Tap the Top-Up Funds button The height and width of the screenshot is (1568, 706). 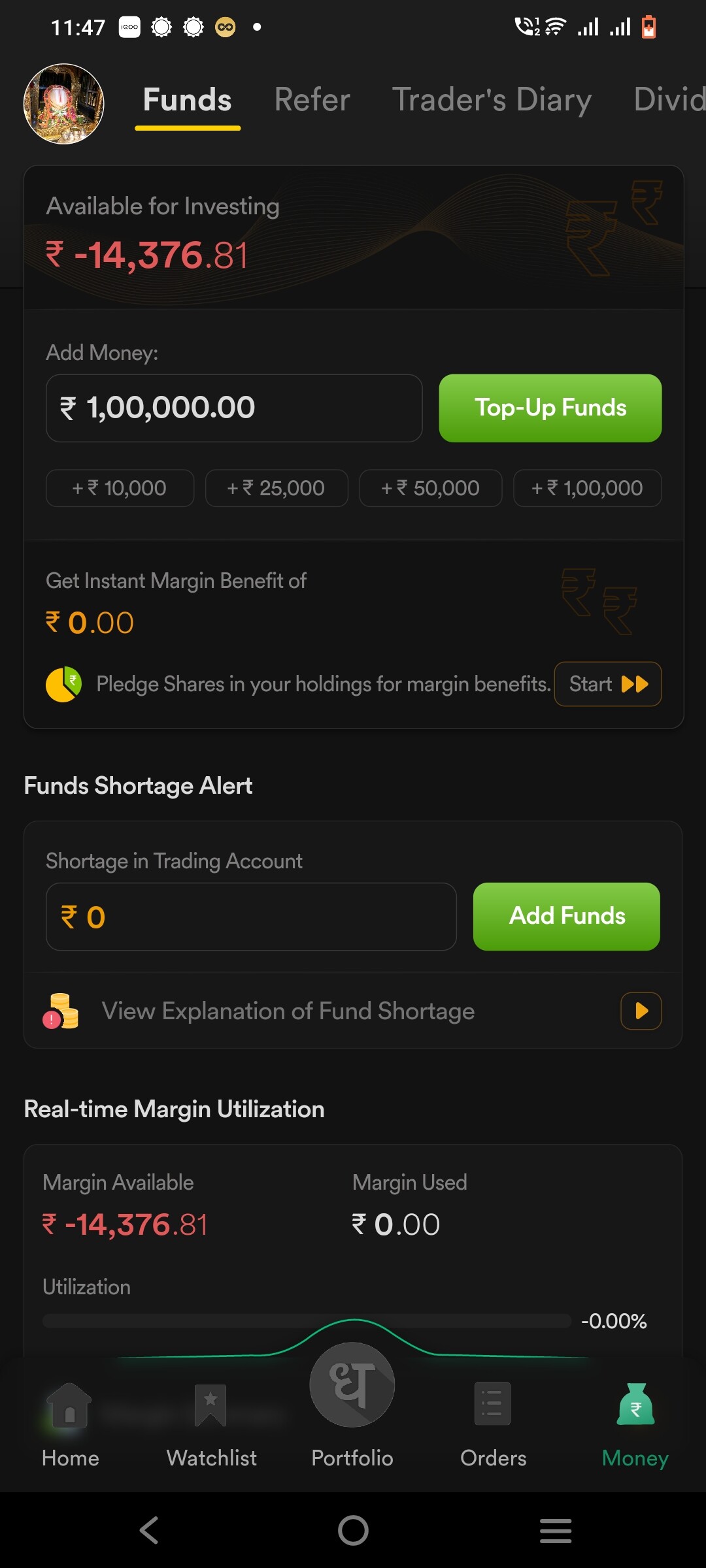(550, 408)
